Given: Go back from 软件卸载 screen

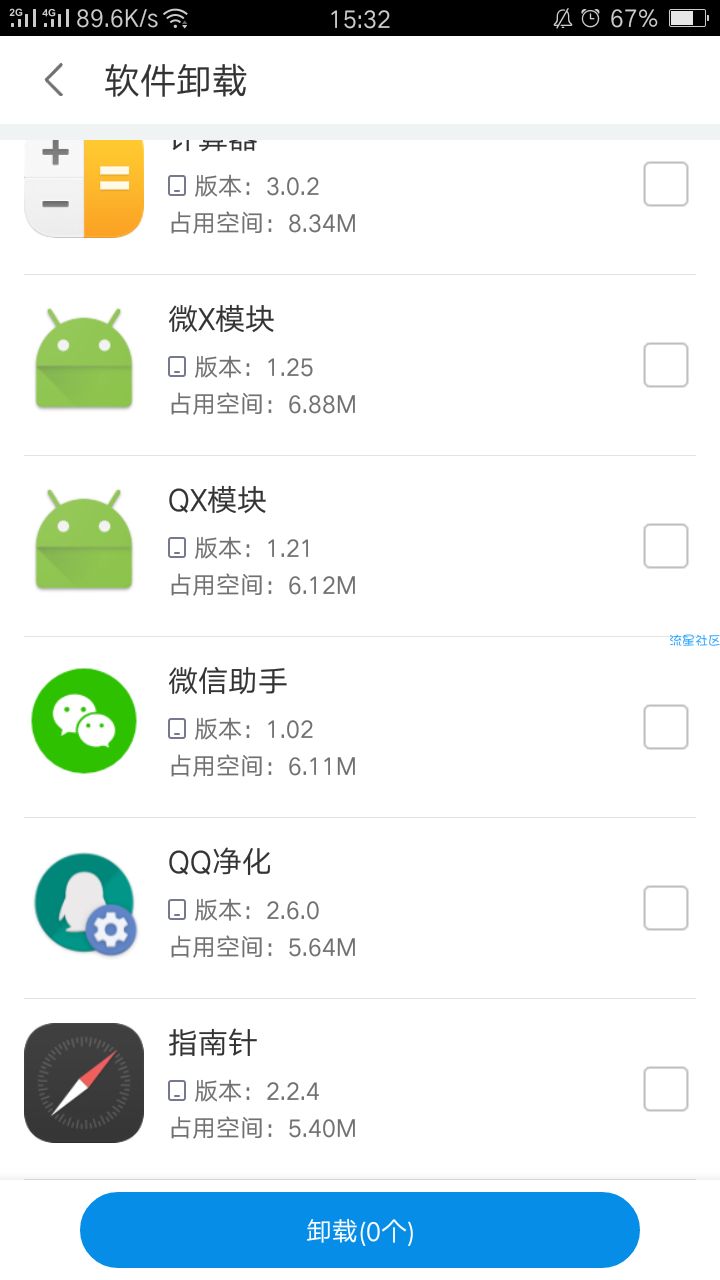Looking at the screenshot, I should pos(55,81).
